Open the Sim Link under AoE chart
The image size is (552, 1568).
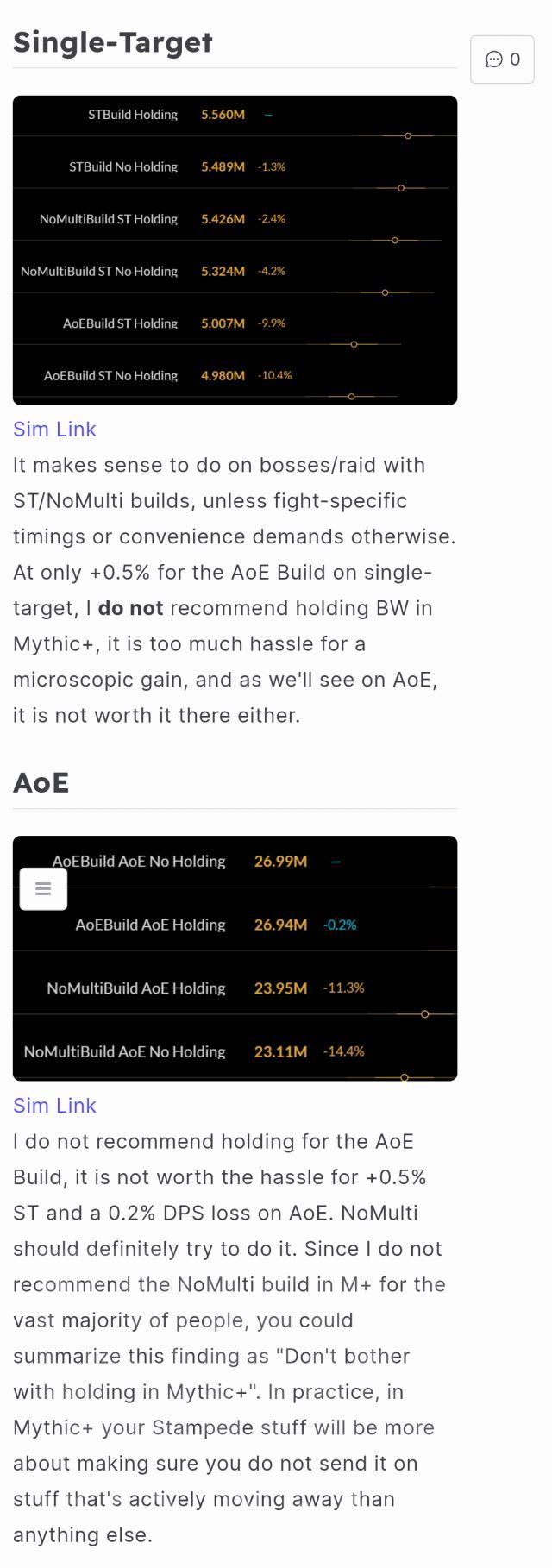click(54, 1105)
